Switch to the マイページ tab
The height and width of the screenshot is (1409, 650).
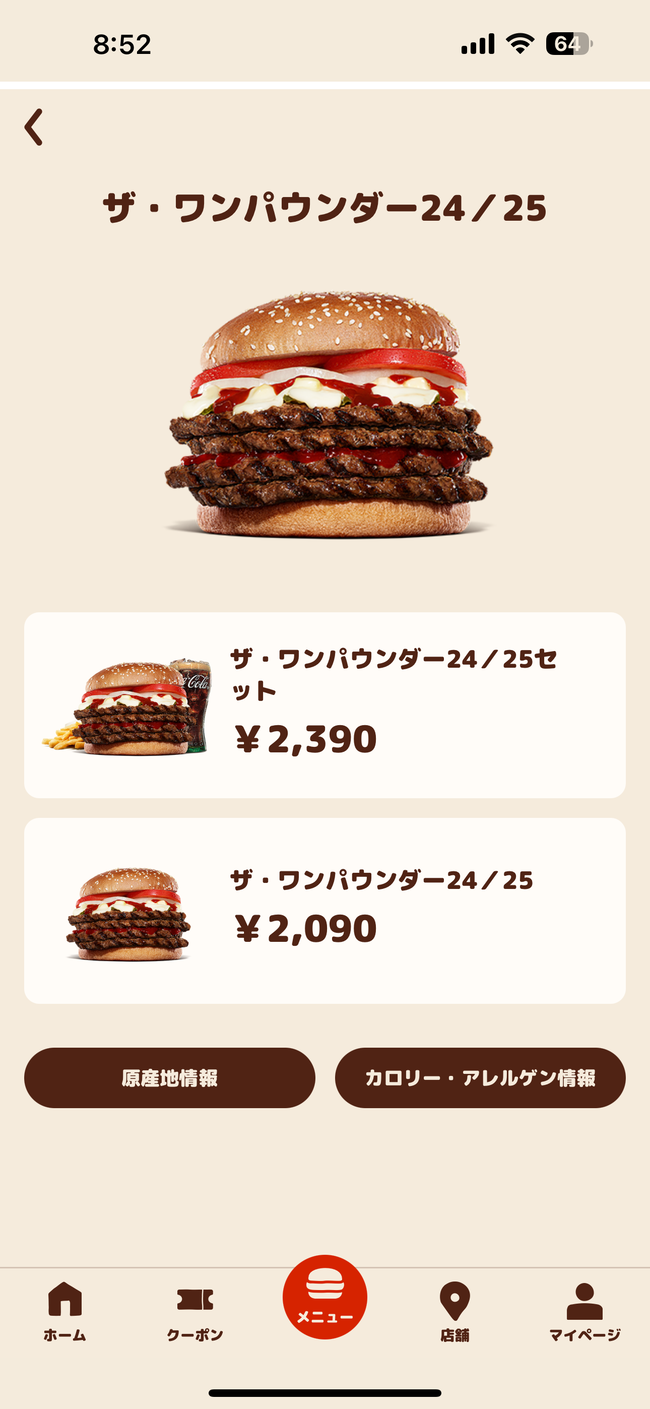585,1312
